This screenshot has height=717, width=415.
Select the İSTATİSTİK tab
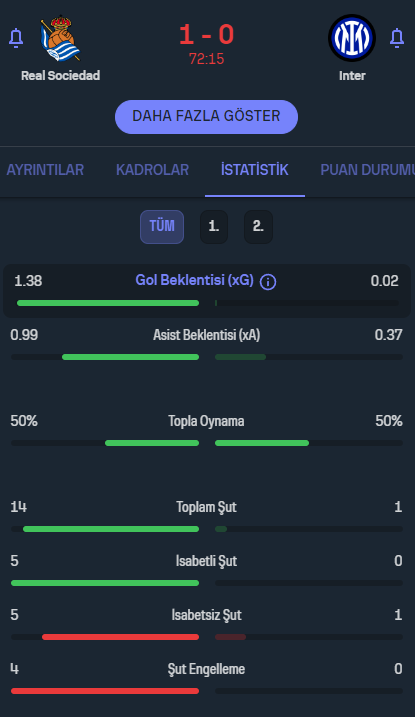255,170
